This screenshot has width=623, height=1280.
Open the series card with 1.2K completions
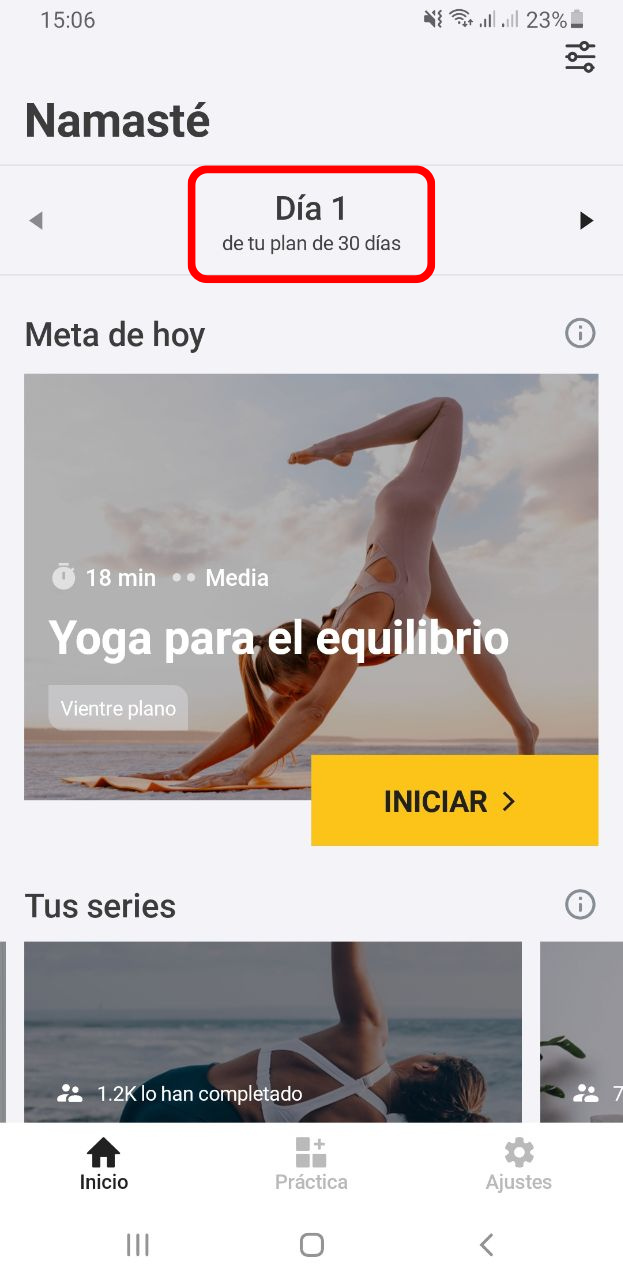pyautogui.click(x=273, y=1032)
